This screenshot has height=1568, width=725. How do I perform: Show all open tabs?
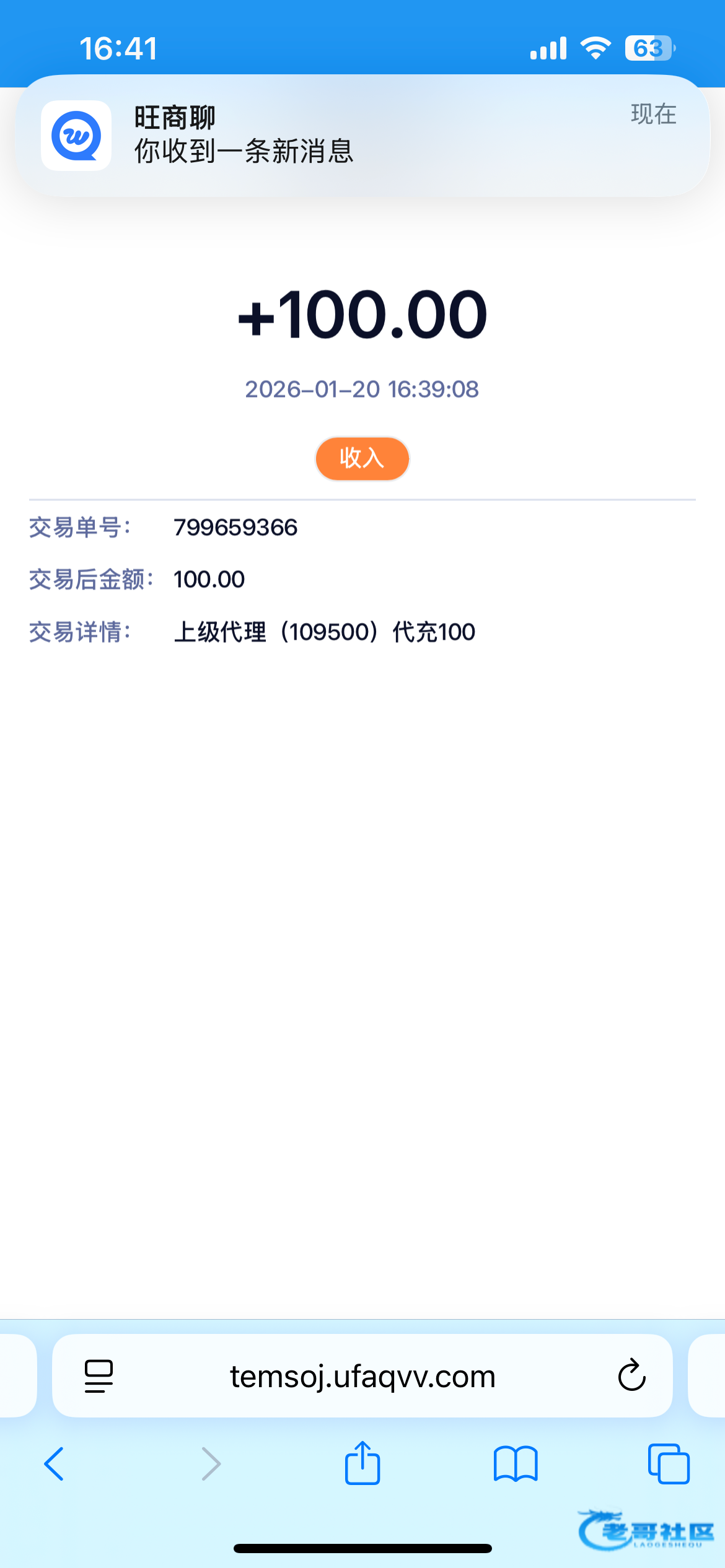coord(668,1464)
